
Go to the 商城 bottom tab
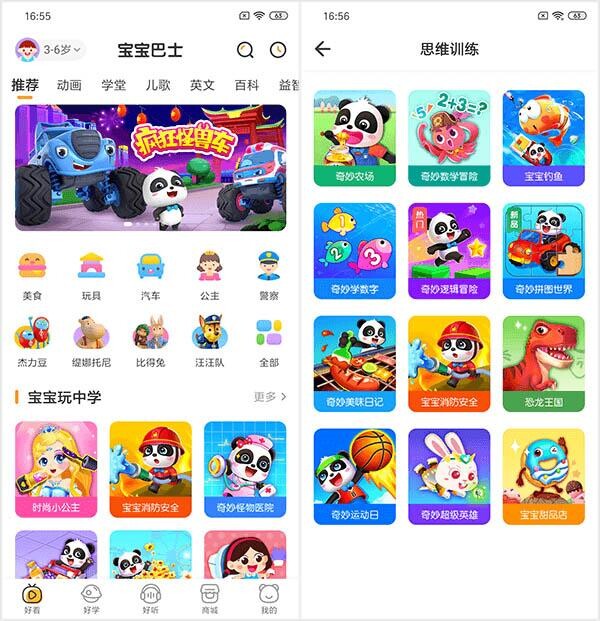209,598
